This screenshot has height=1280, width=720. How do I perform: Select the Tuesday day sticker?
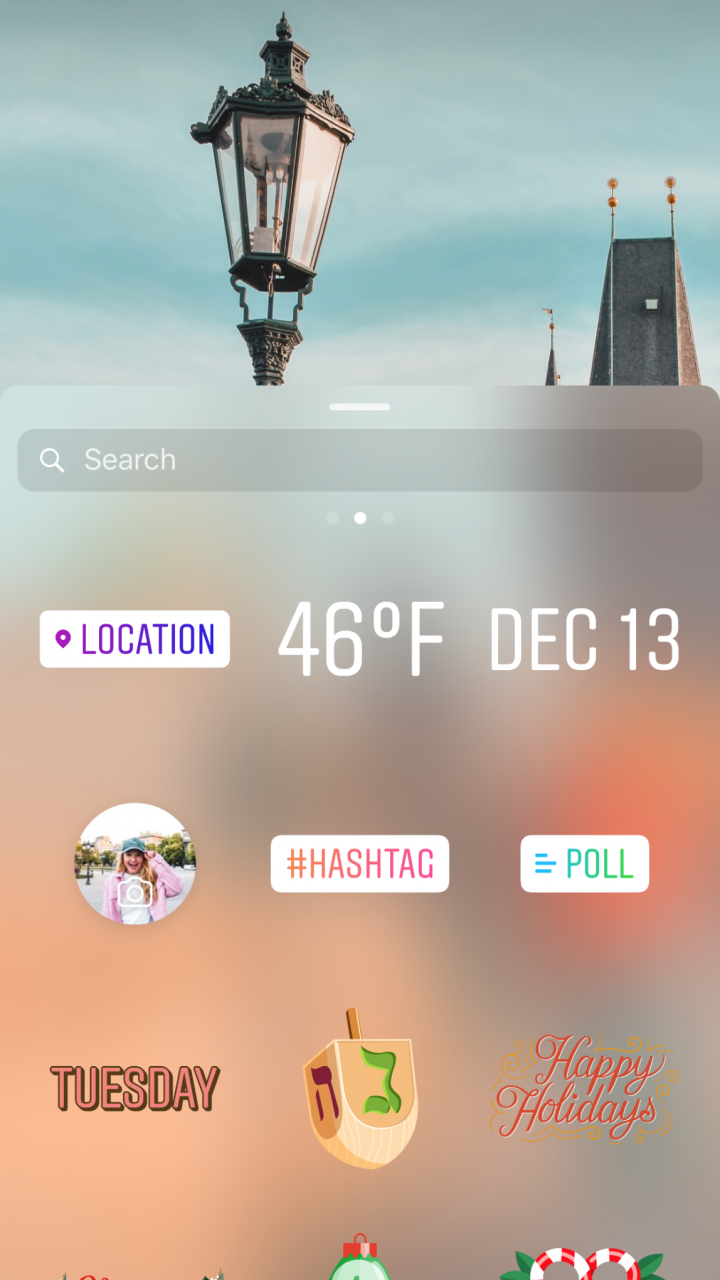(x=135, y=1088)
